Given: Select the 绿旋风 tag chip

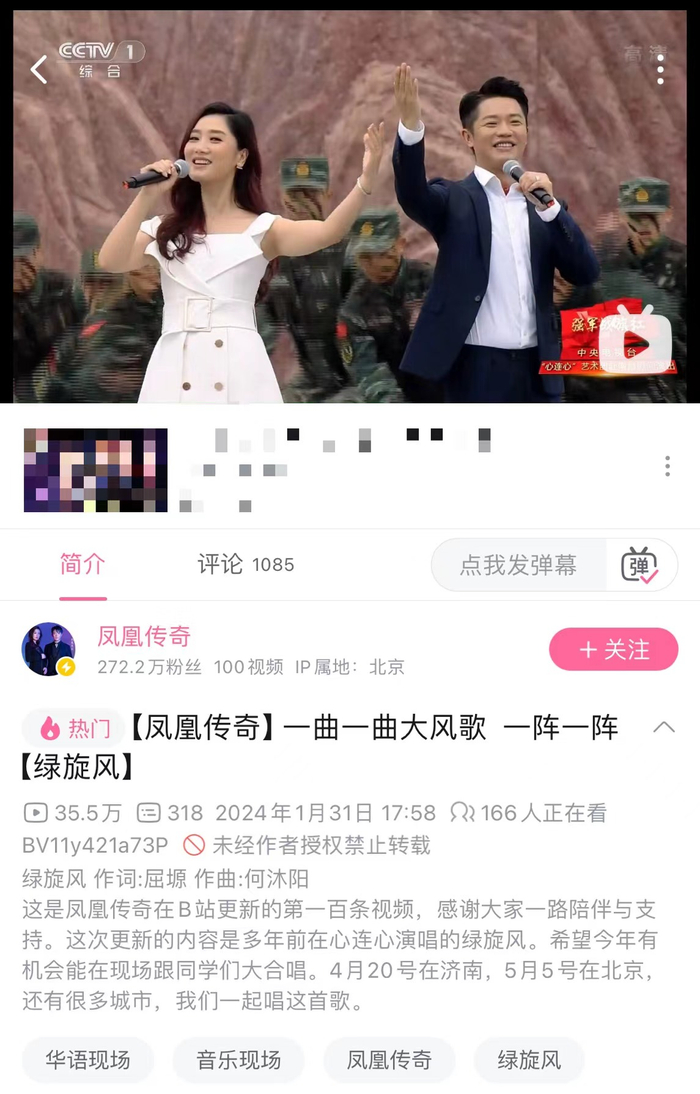Looking at the screenshot, I should [529, 1060].
